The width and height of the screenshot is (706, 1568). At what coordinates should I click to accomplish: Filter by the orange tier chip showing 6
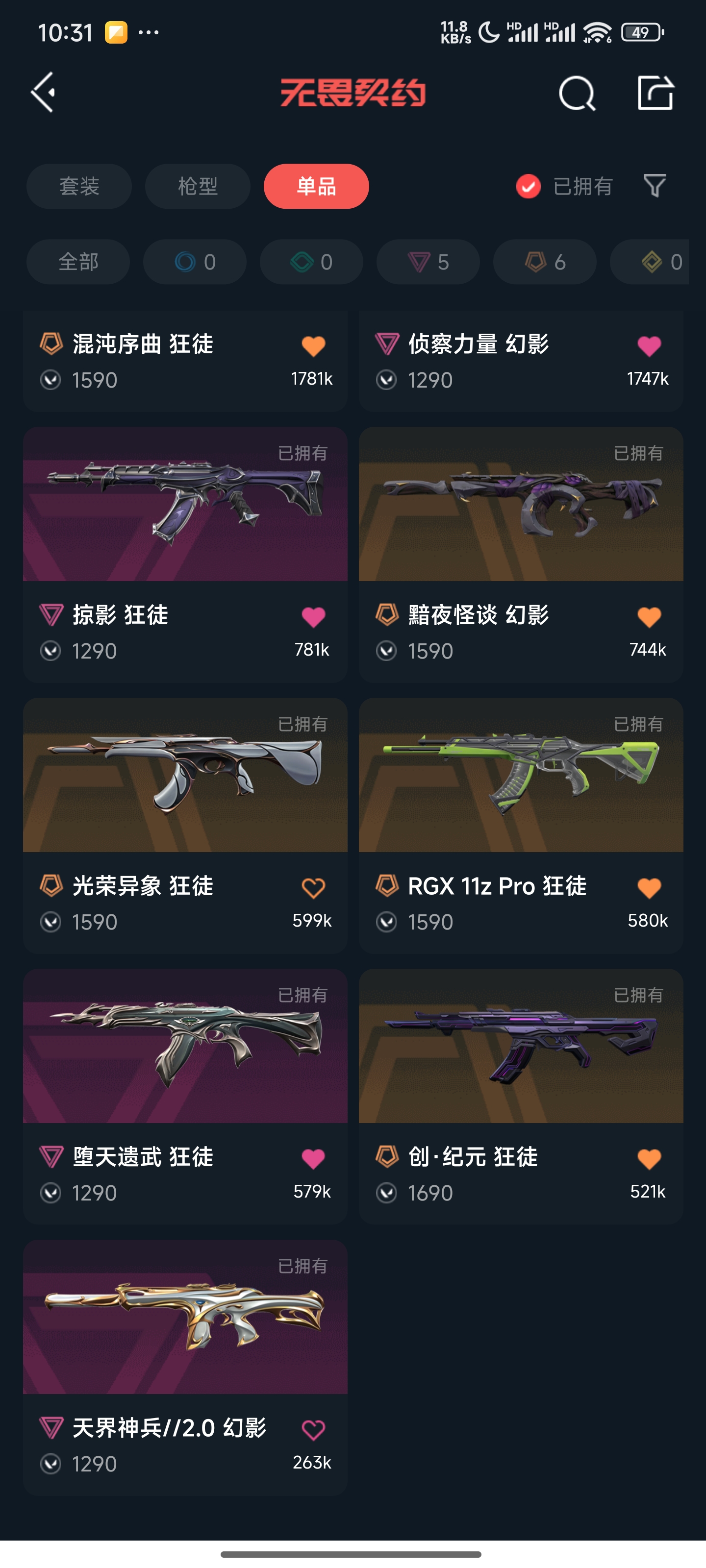coord(544,262)
